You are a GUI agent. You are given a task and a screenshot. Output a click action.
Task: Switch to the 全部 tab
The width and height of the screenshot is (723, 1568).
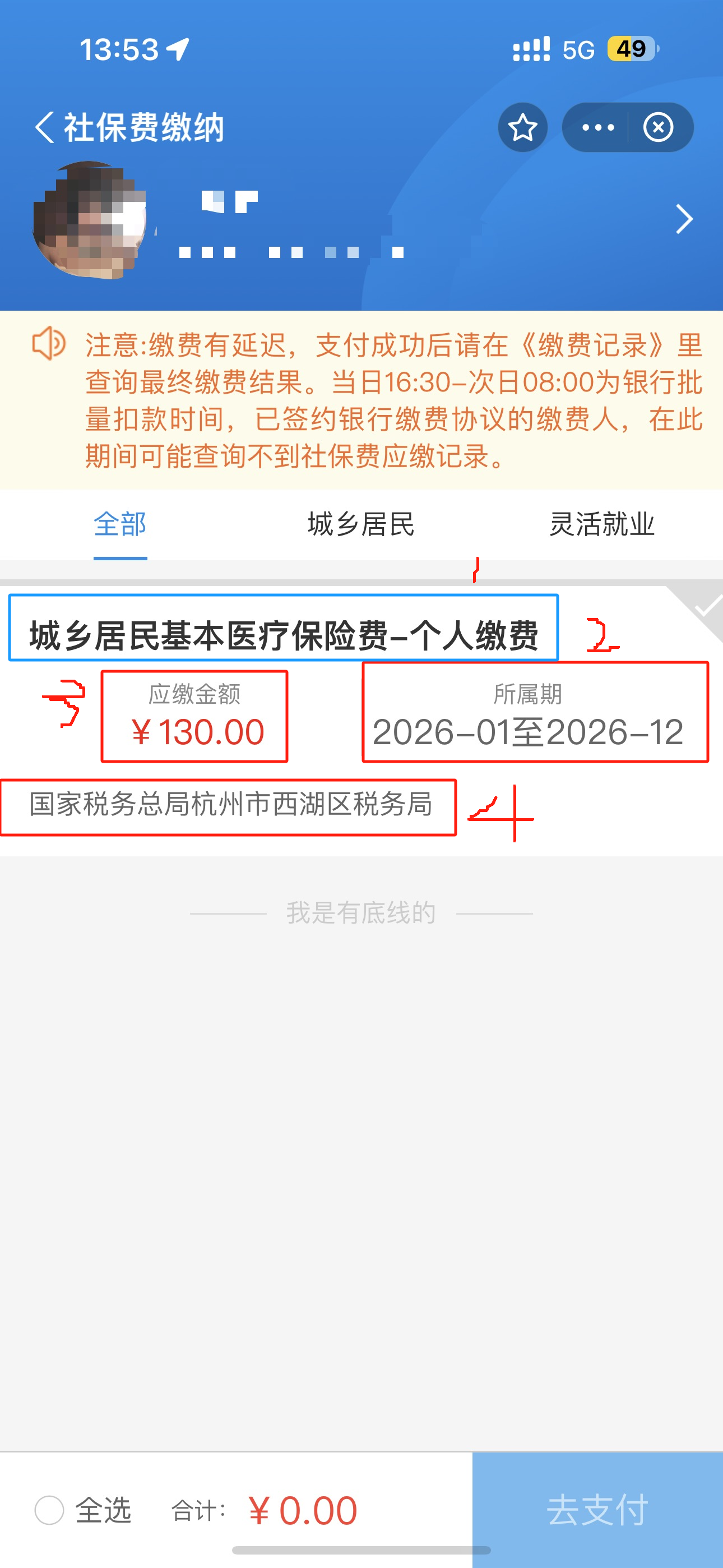click(x=120, y=524)
